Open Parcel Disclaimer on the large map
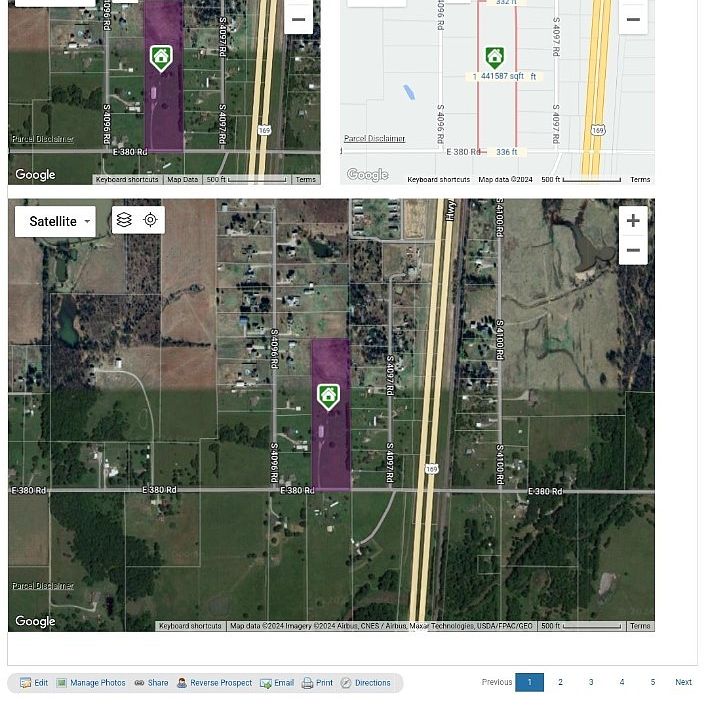 point(42,586)
